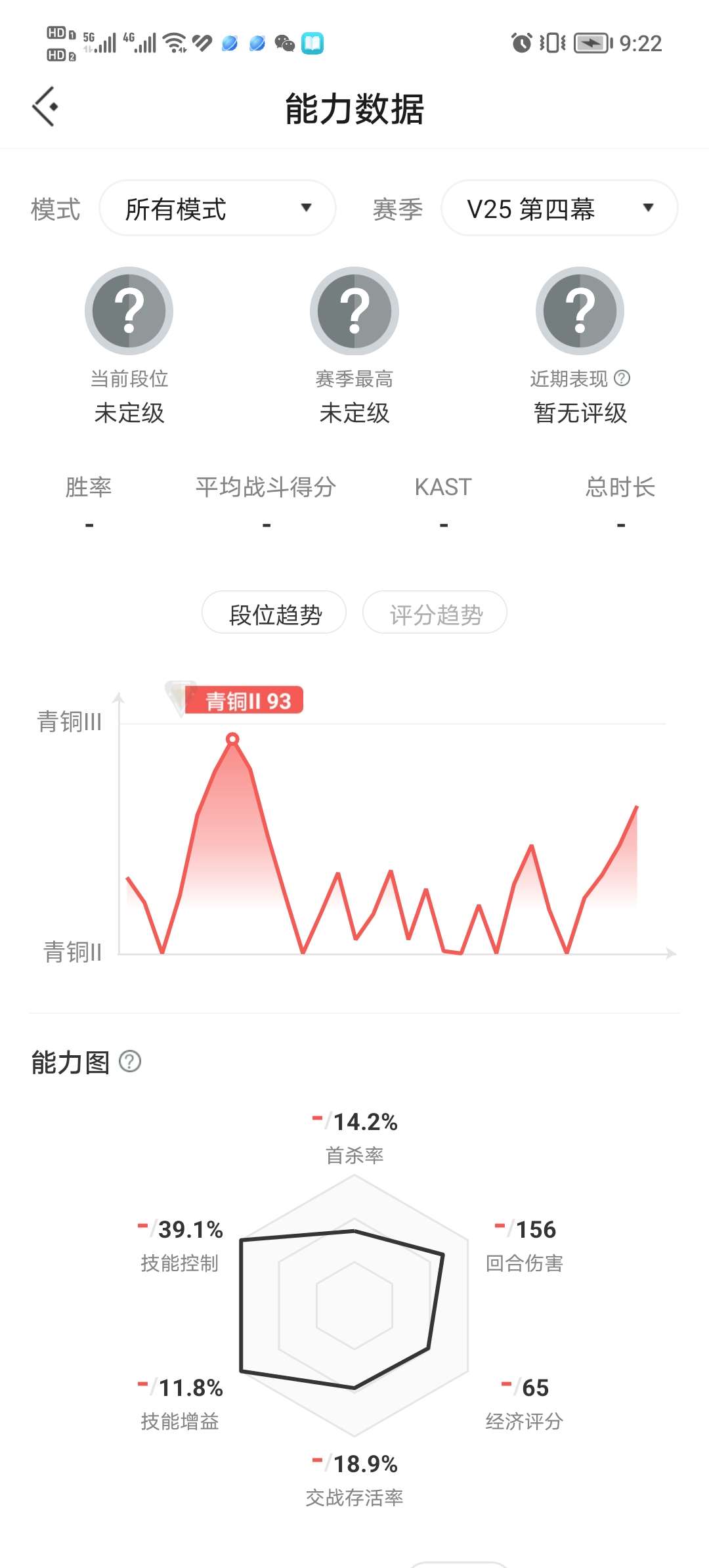Open the 赛季 dropdown showing V25 第四幕
The image size is (709, 1568).
(x=559, y=209)
